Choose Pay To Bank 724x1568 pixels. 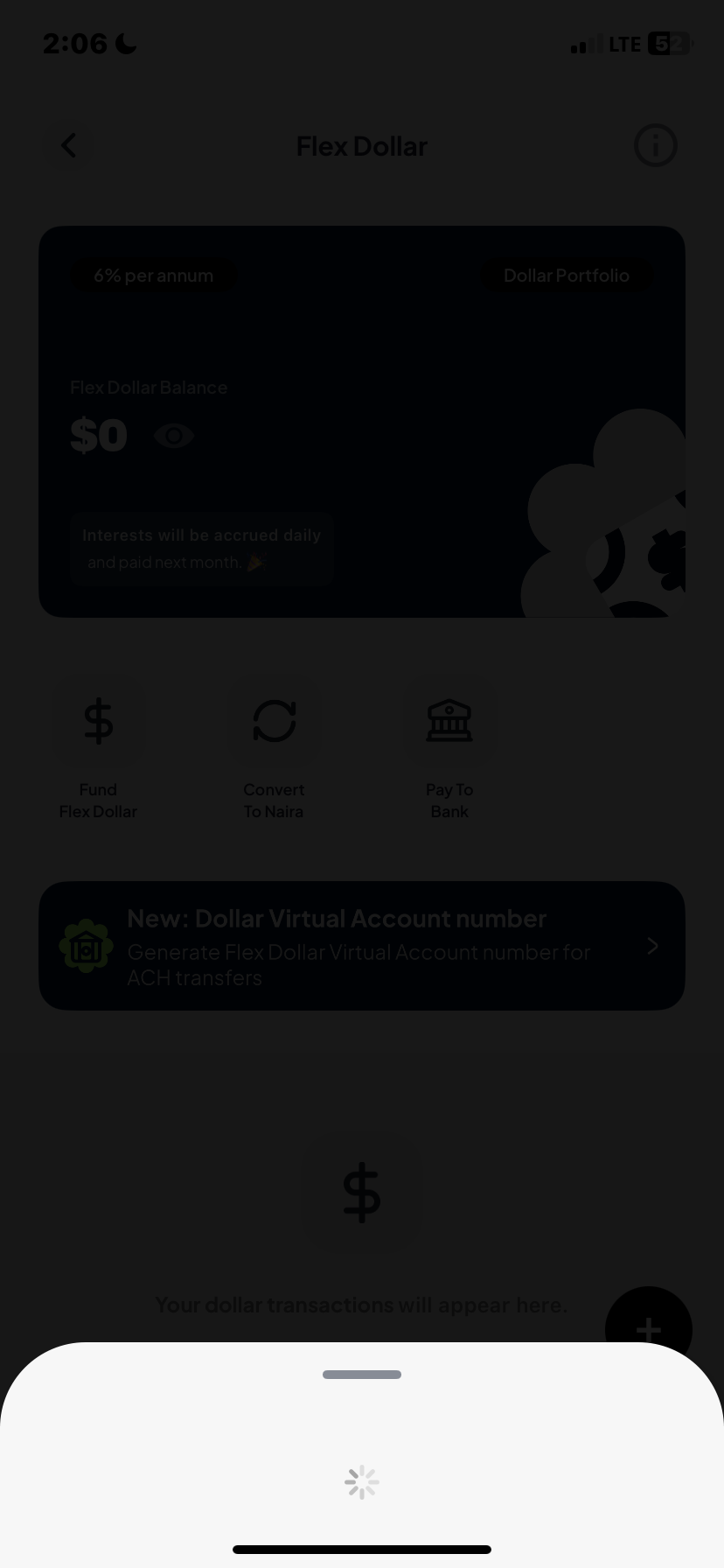(449, 722)
